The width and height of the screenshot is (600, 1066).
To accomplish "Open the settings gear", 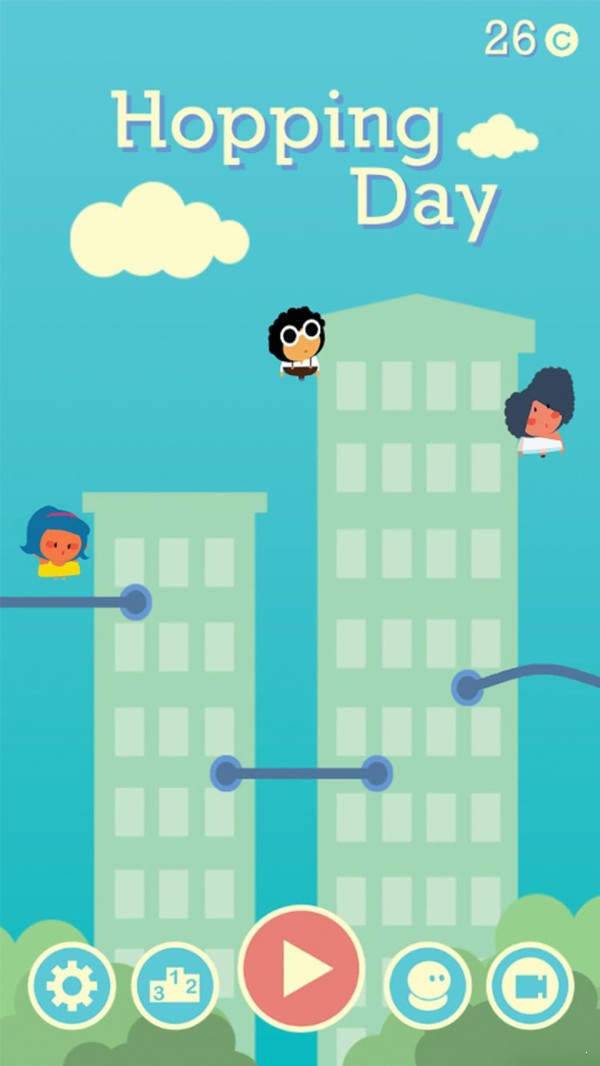I will 71,986.
